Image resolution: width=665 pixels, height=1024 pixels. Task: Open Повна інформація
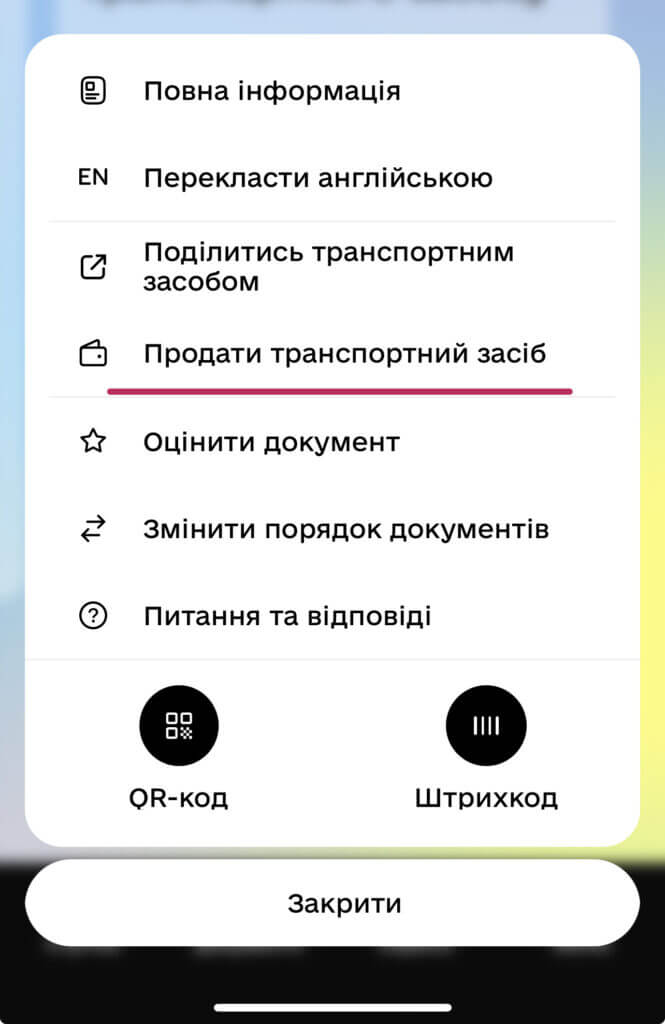(272, 92)
